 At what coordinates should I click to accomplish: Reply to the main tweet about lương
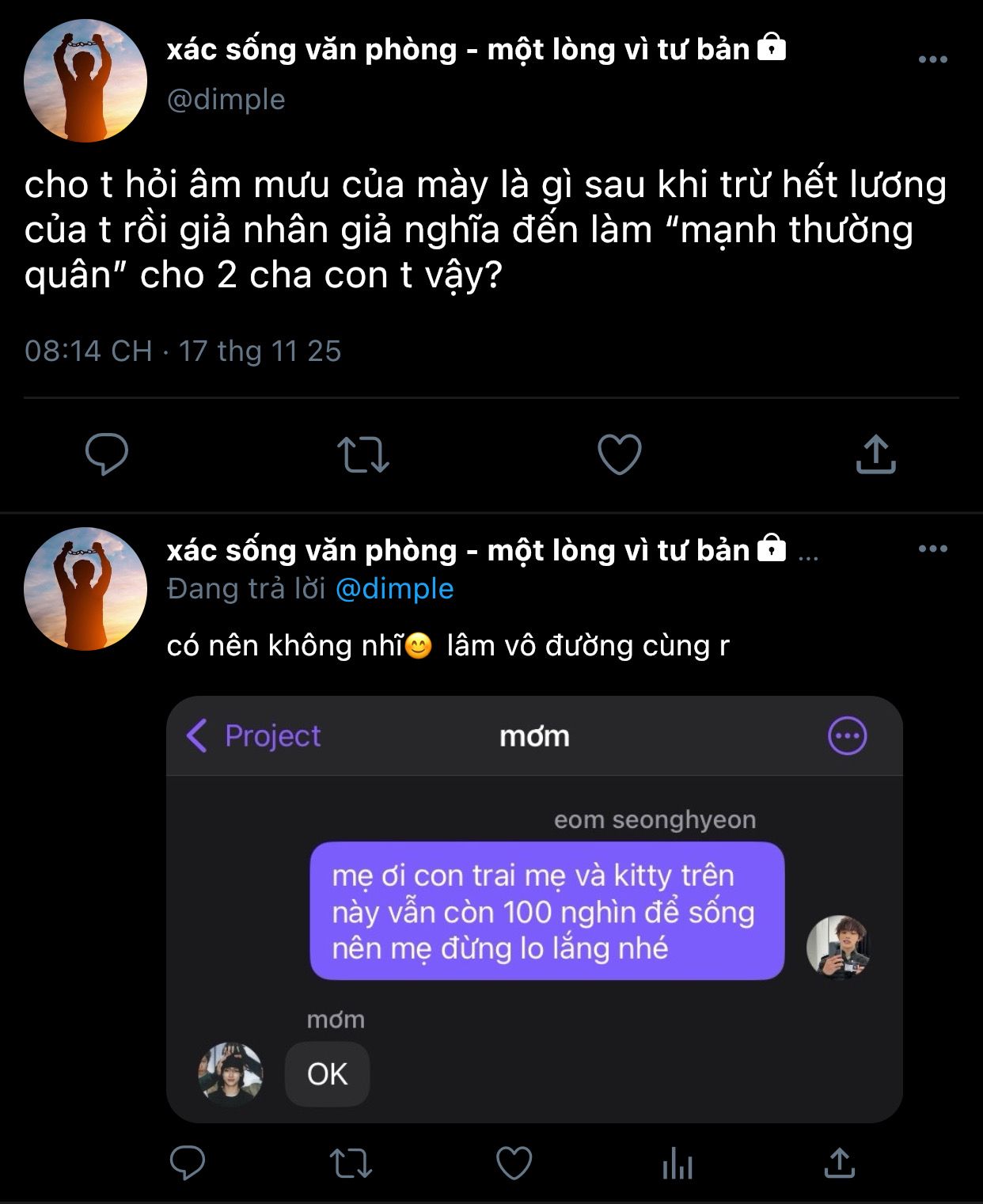point(107,454)
